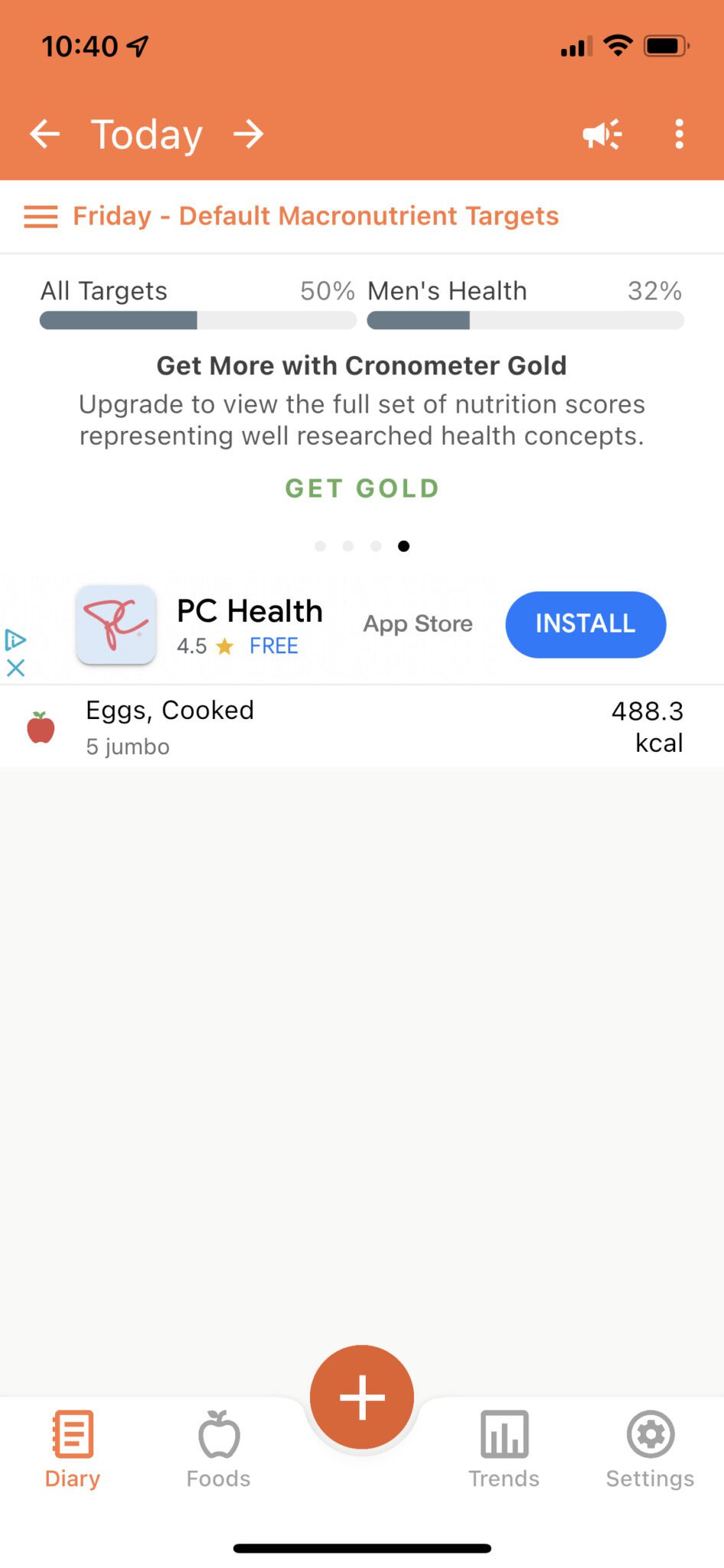Dismiss the ad with the X

15,668
